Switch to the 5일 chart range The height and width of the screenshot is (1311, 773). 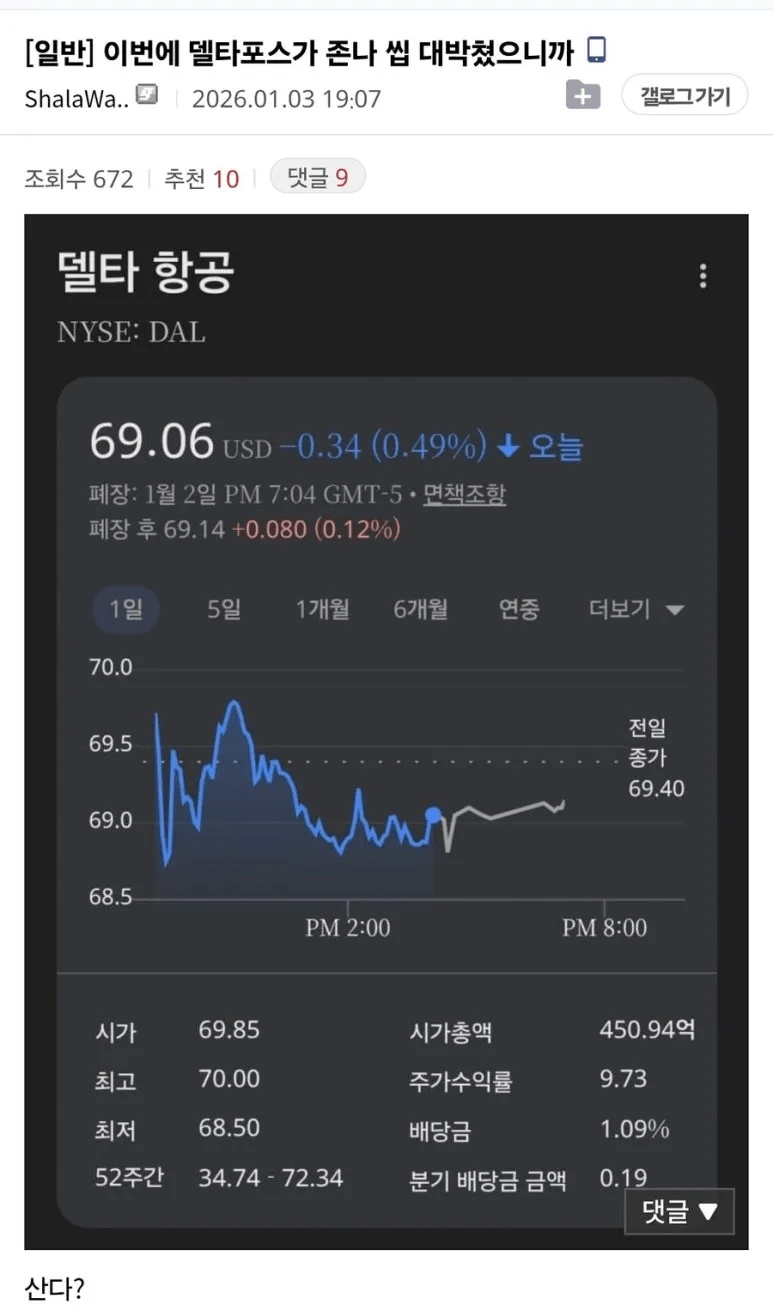click(x=222, y=609)
